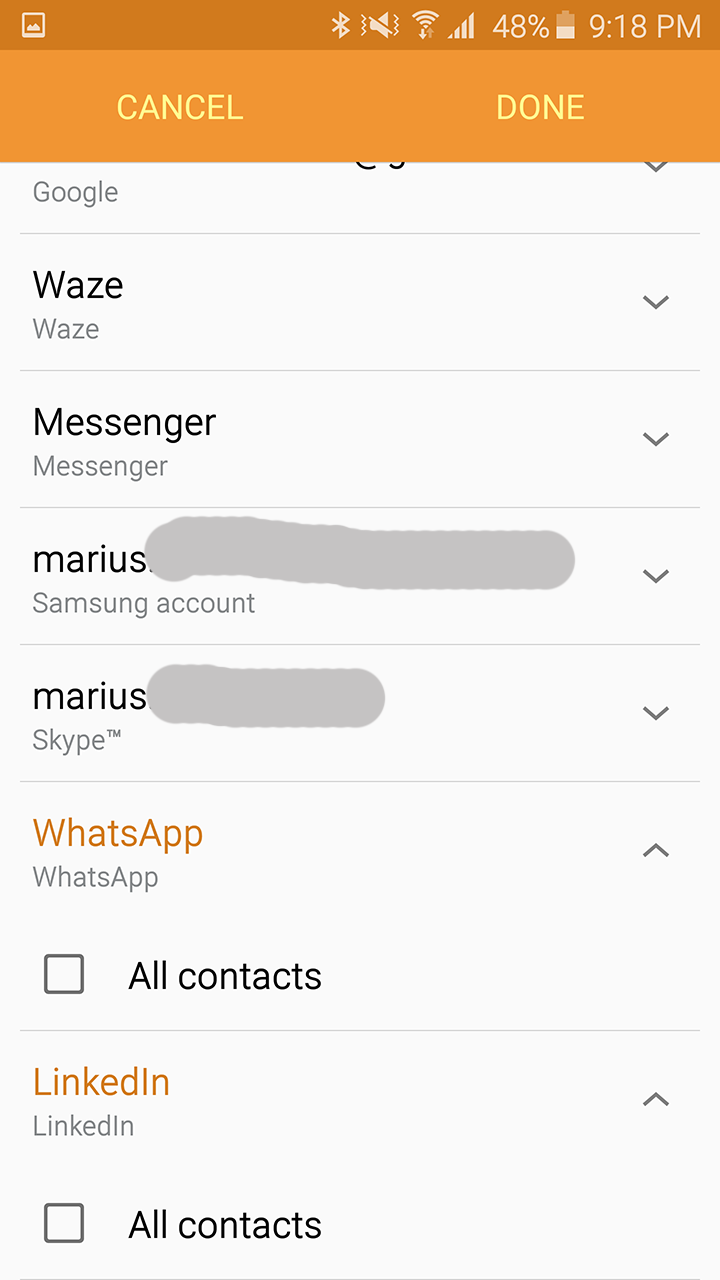Cancel the contact selection

(180, 107)
